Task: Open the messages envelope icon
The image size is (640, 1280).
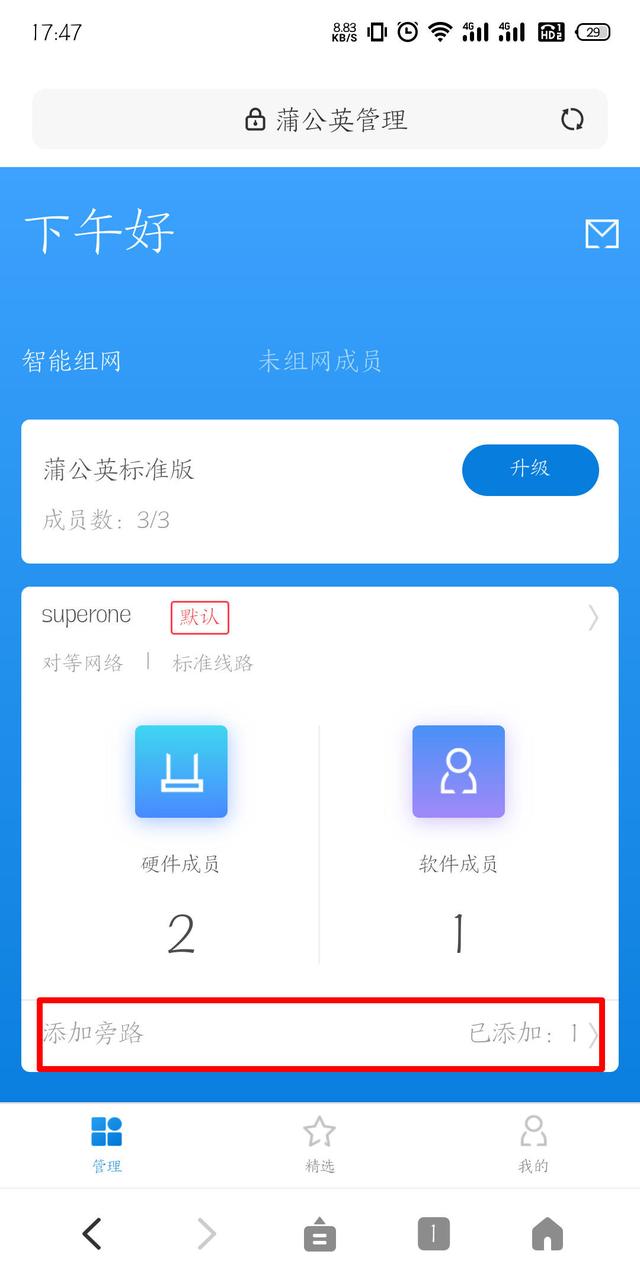Action: click(x=601, y=234)
